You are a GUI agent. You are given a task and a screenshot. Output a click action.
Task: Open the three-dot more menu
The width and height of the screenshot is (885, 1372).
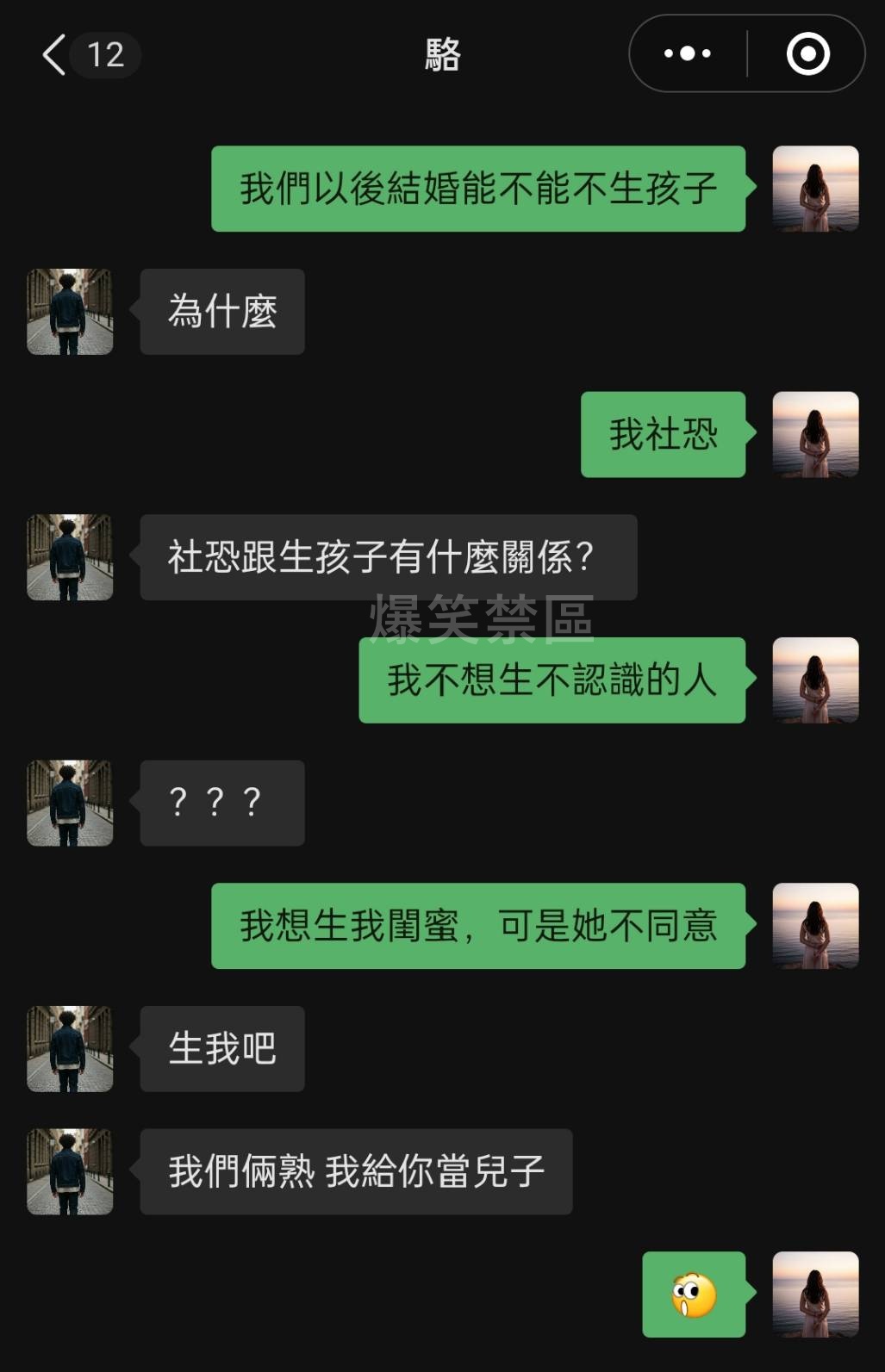click(688, 53)
